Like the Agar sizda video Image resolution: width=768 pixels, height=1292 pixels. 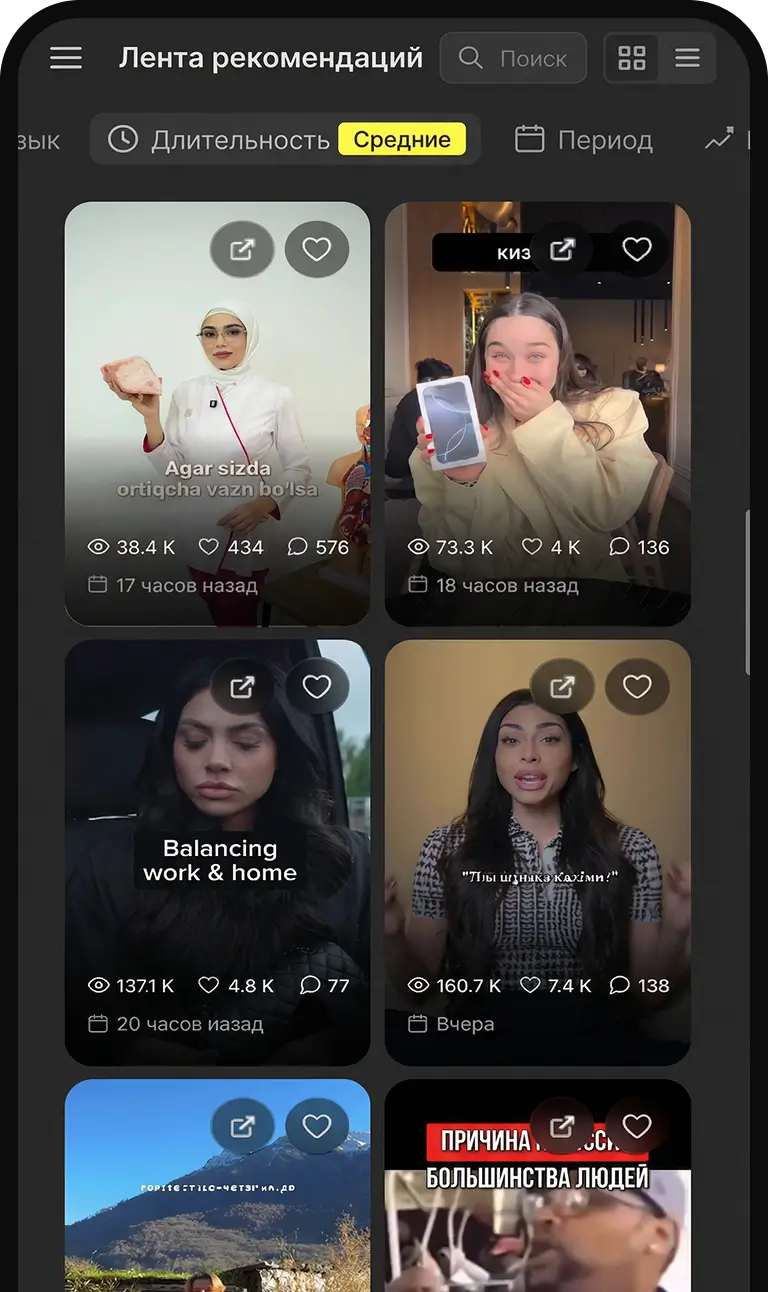tap(317, 249)
